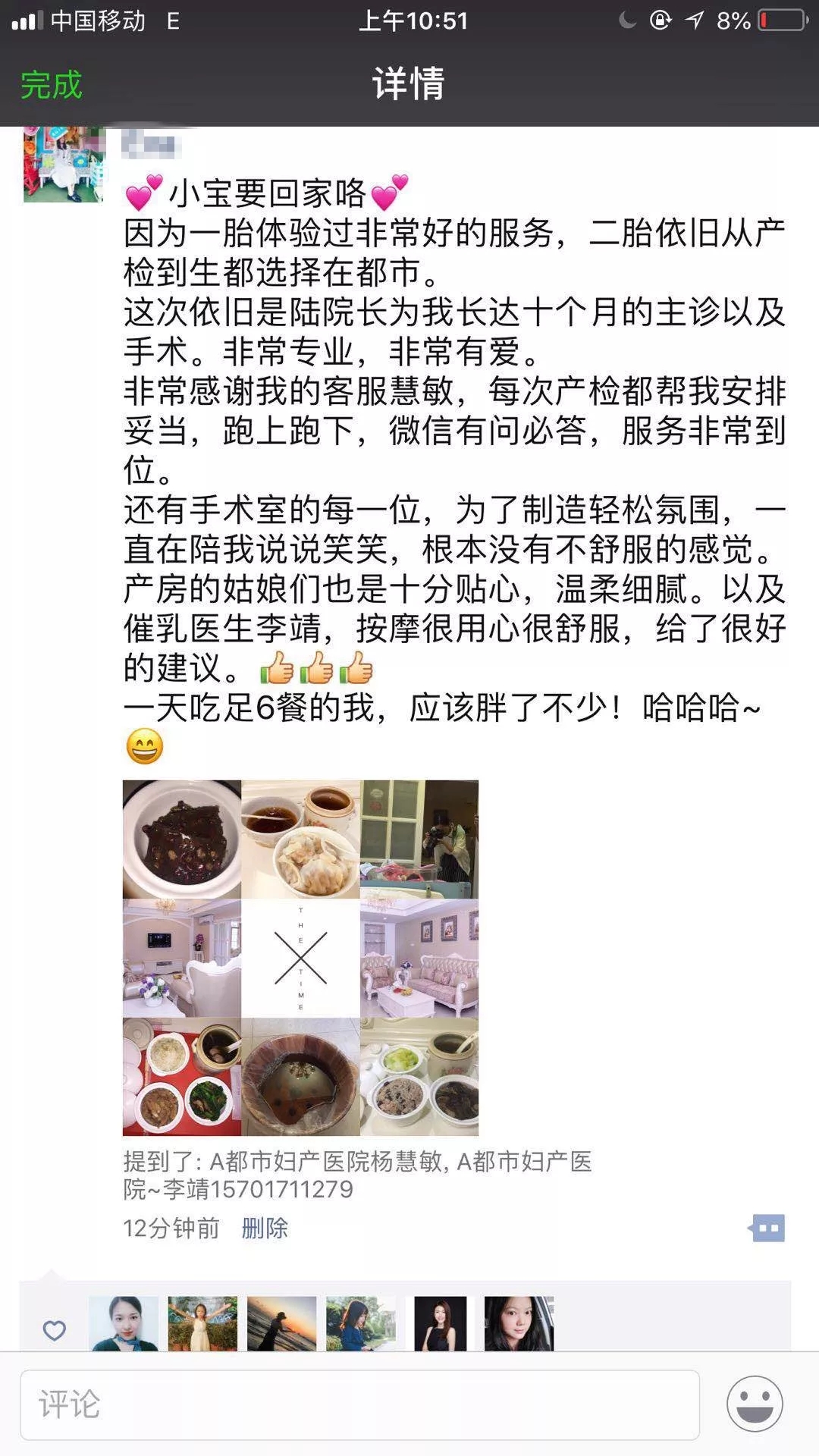This screenshot has width=819, height=1456.
Task: Open the post author's profile picture
Action: pyautogui.click(x=63, y=165)
